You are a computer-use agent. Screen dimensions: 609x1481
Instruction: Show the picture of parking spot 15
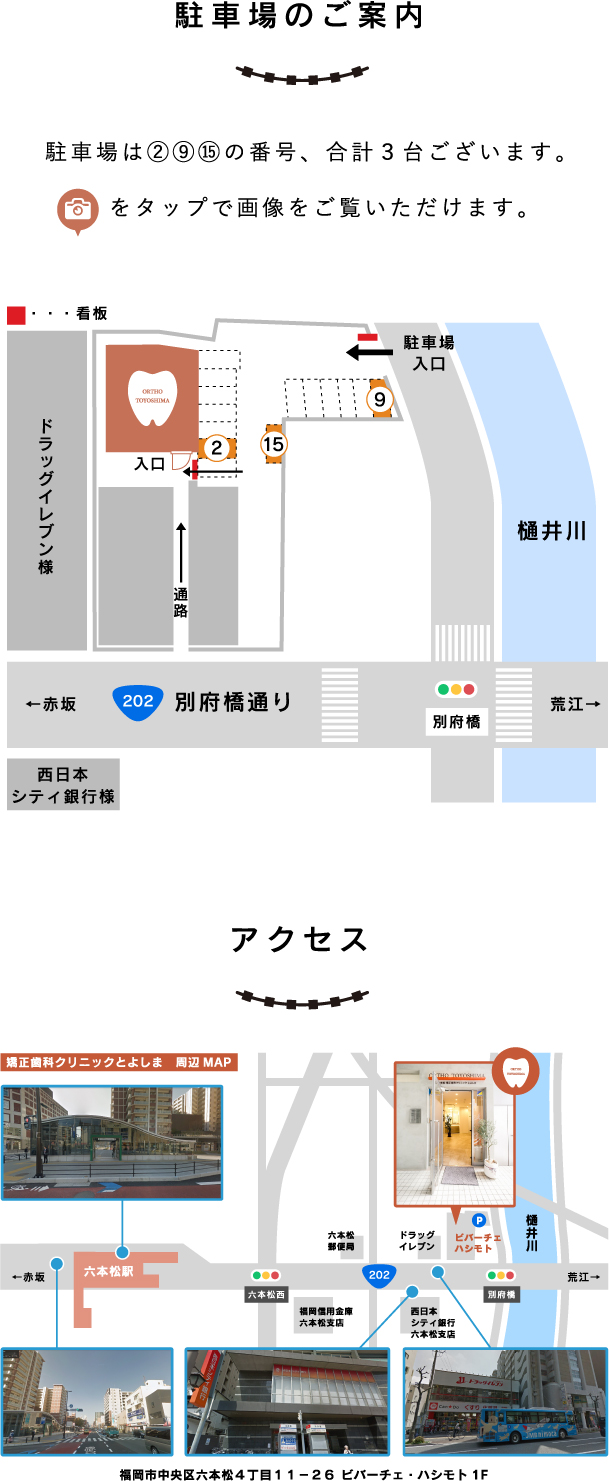274,442
